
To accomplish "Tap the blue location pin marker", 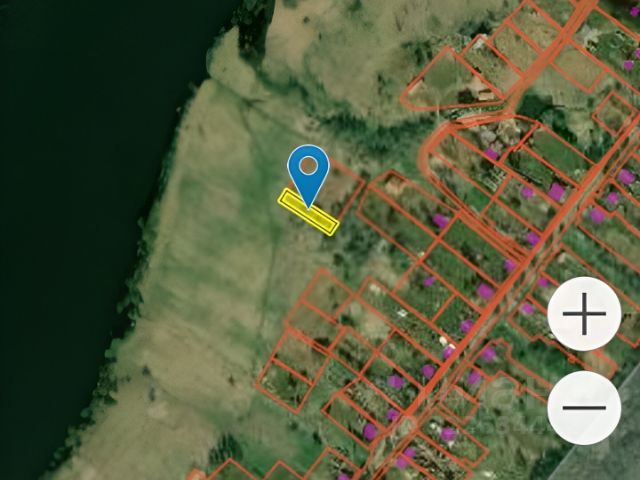I will (x=310, y=172).
